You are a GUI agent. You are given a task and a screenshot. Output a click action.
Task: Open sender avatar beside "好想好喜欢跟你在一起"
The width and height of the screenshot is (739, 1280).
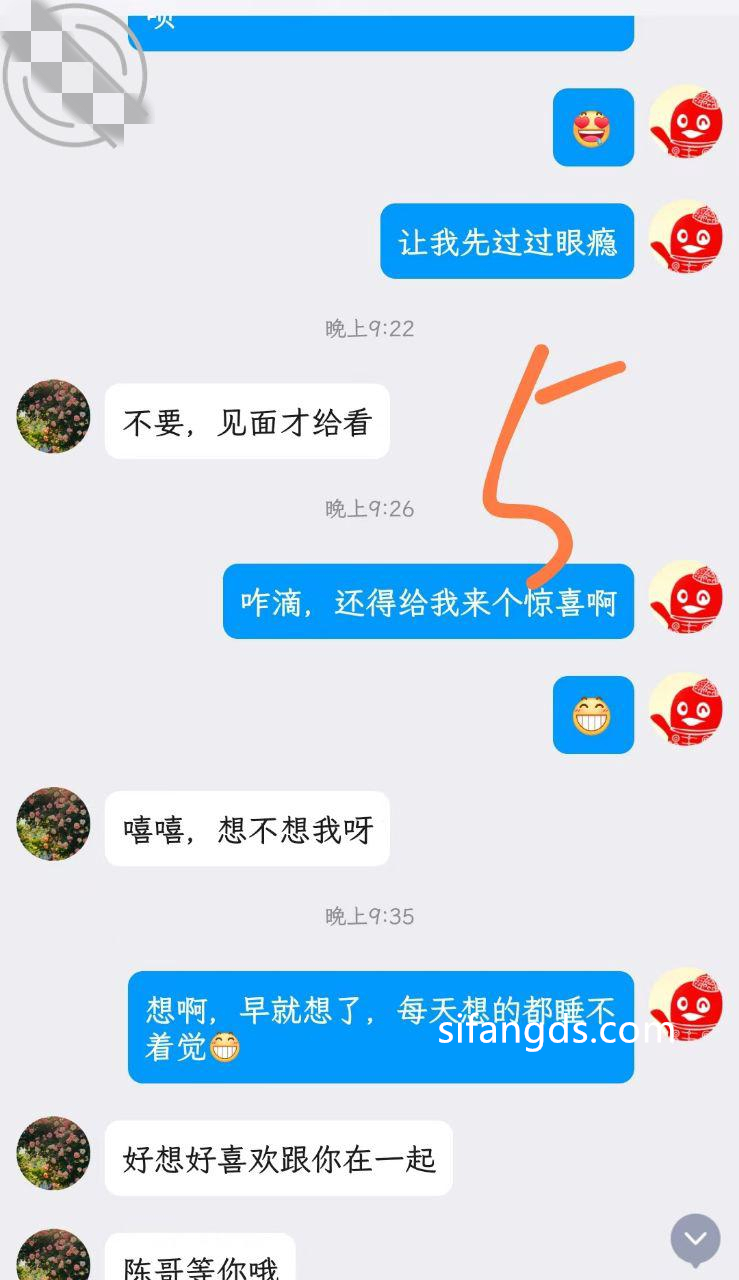click(x=54, y=1153)
